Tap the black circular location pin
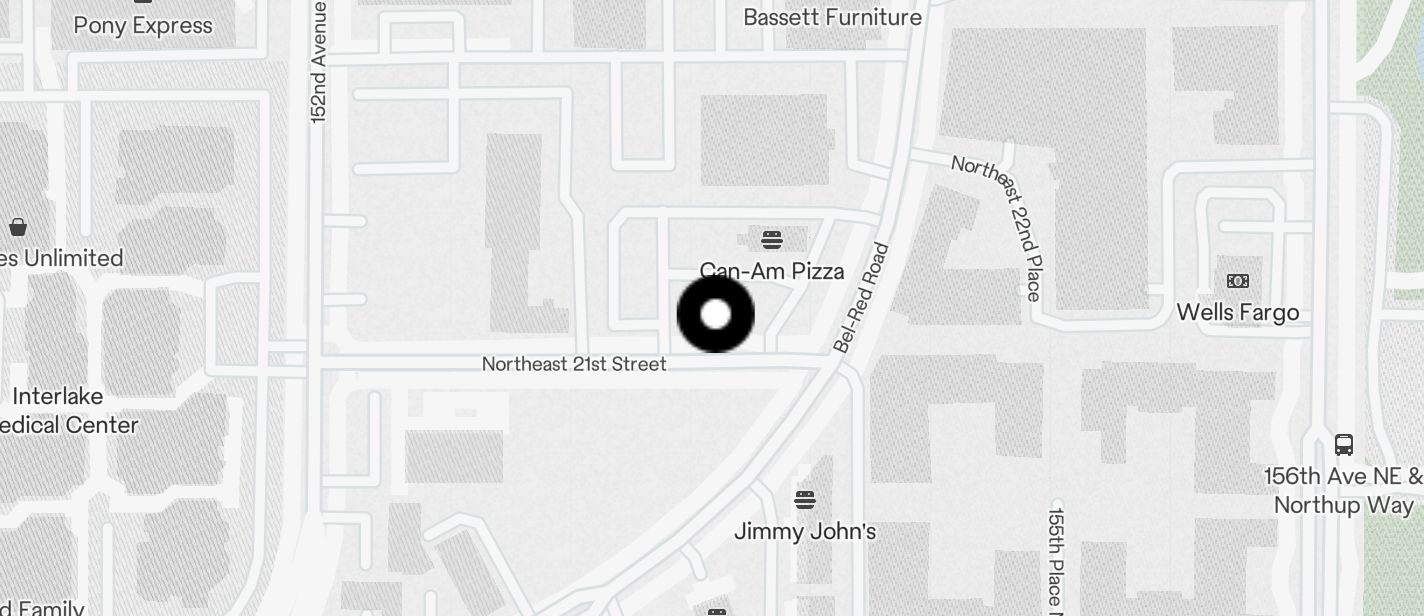1424x616 pixels. pos(716,314)
